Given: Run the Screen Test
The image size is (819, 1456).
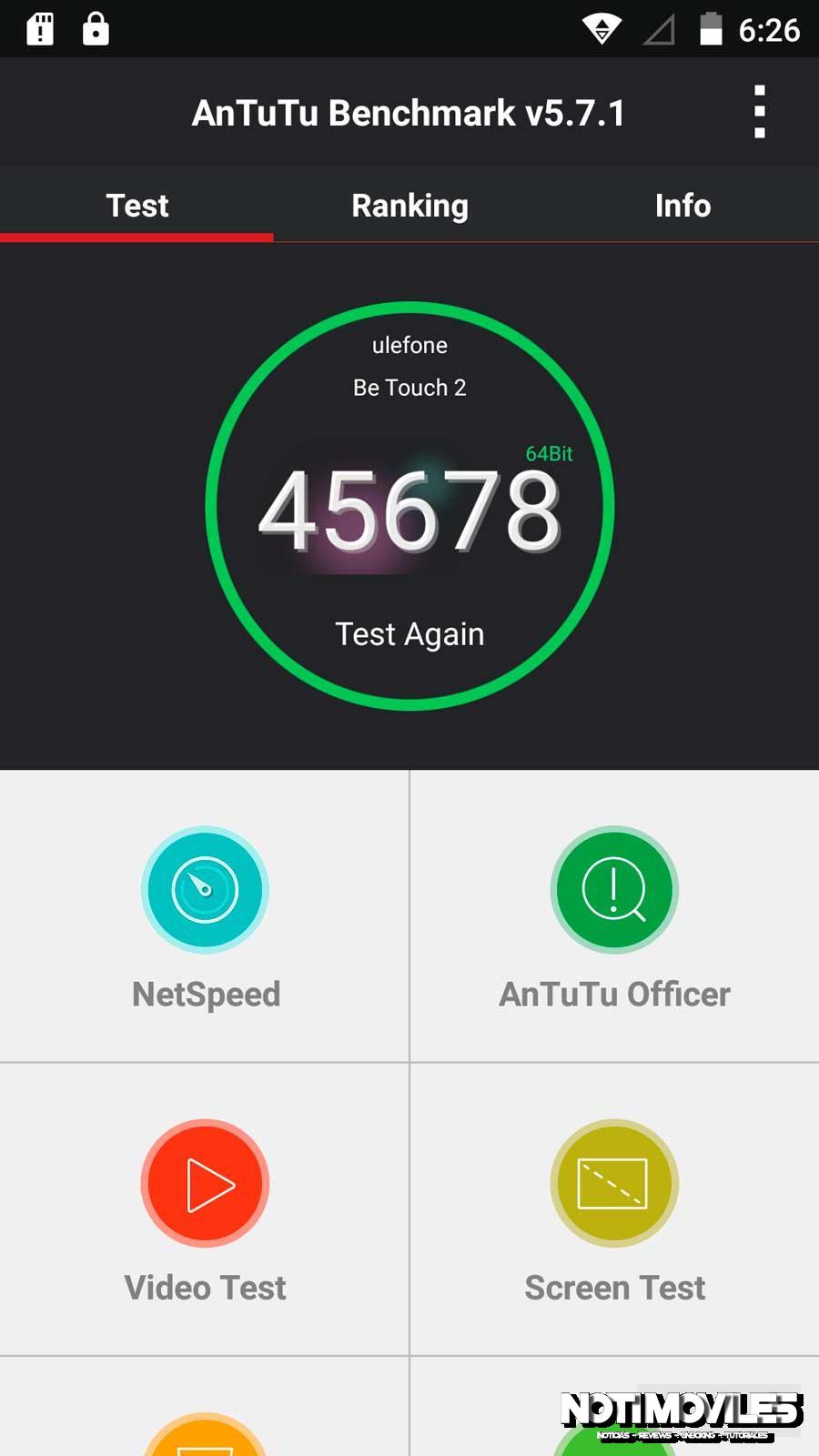Looking at the screenshot, I should (x=614, y=1208).
